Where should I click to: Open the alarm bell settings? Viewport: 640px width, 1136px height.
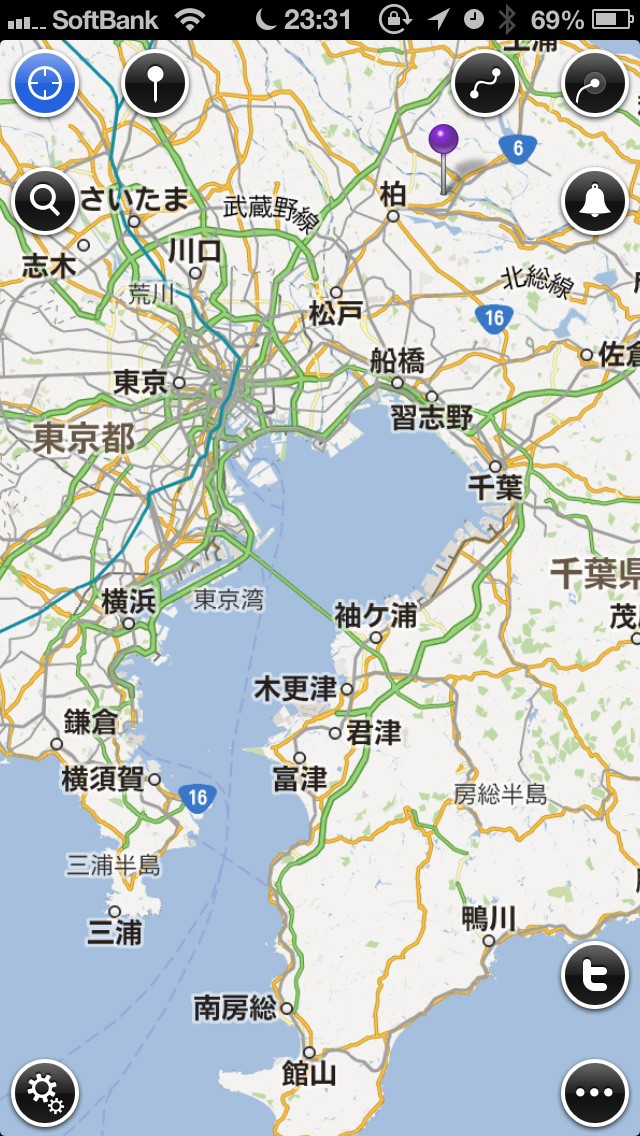tap(595, 201)
